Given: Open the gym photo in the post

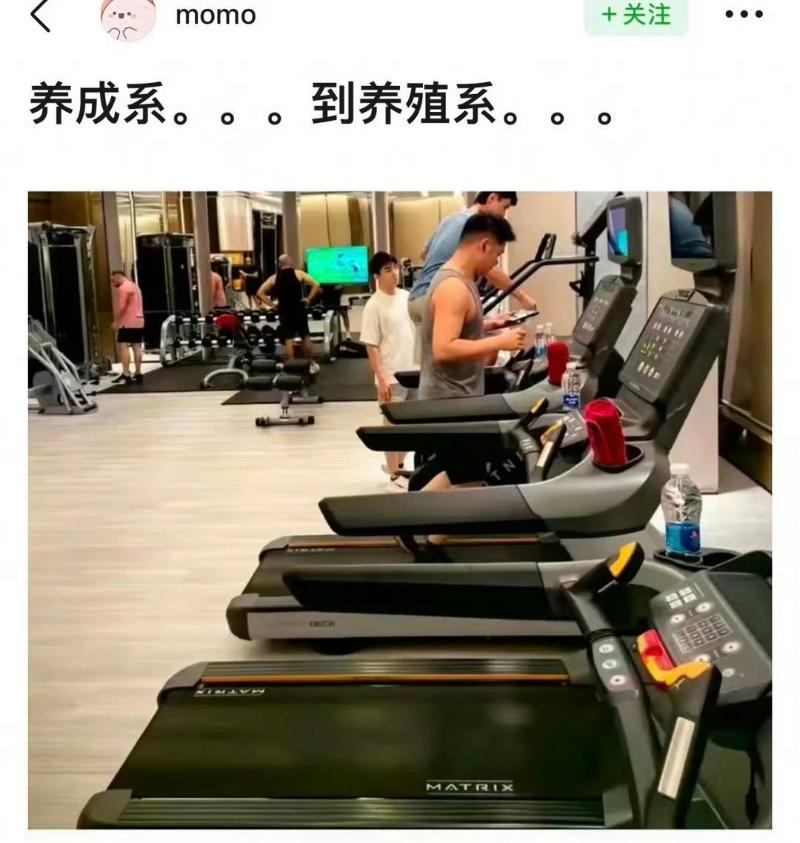Looking at the screenshot, I should coord(400,510).
